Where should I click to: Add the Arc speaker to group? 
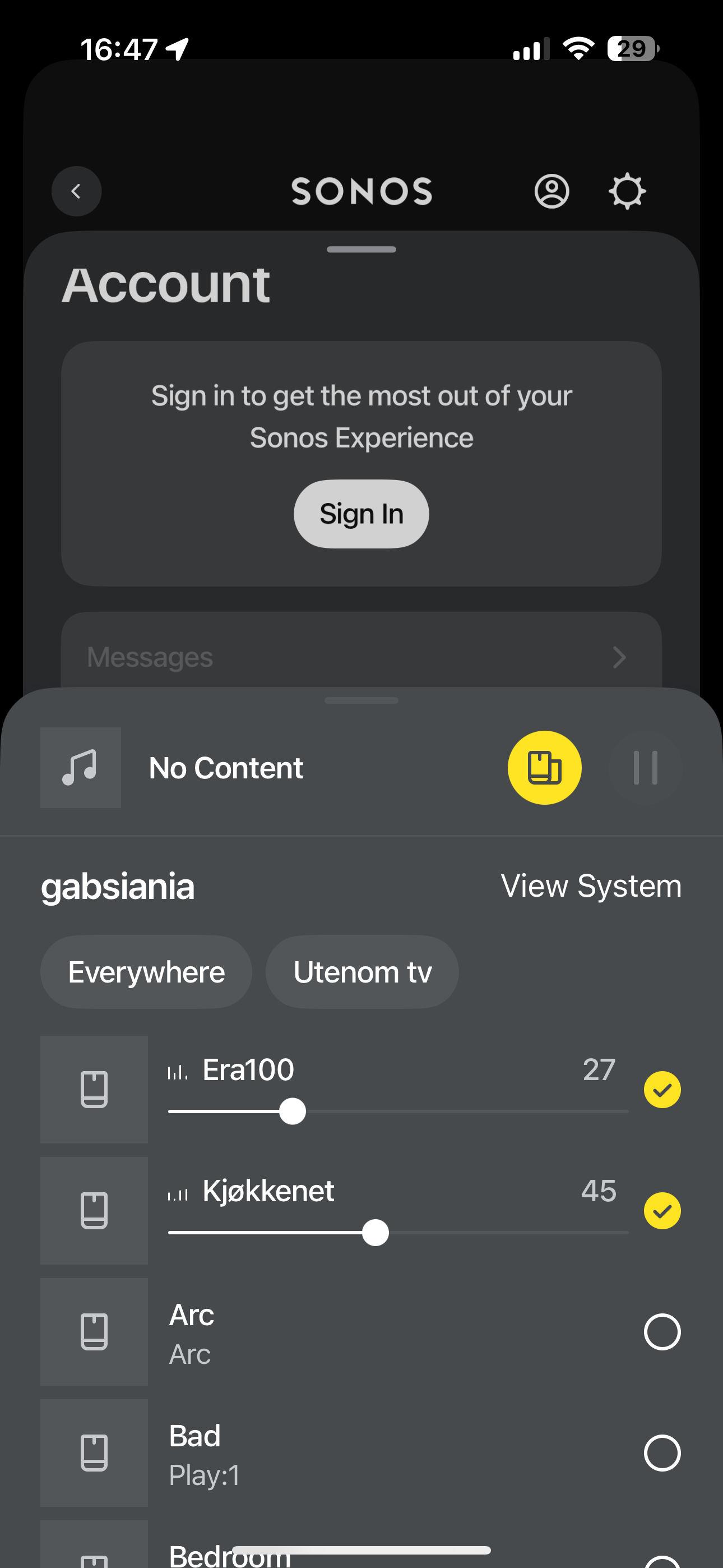click(662, 1332)
